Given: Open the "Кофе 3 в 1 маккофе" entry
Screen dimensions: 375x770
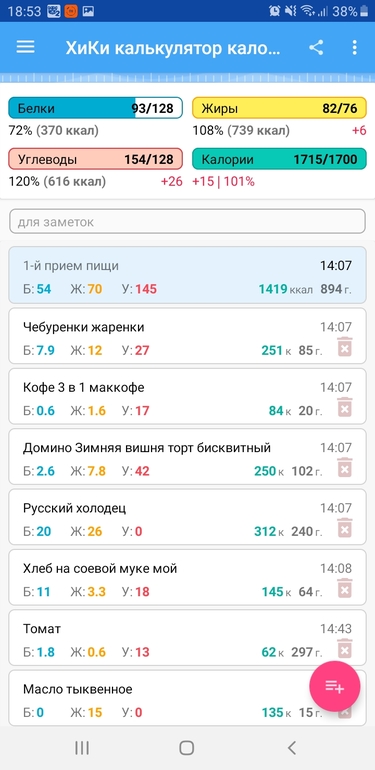Looking at the screenshot, I should coord(188,397).
